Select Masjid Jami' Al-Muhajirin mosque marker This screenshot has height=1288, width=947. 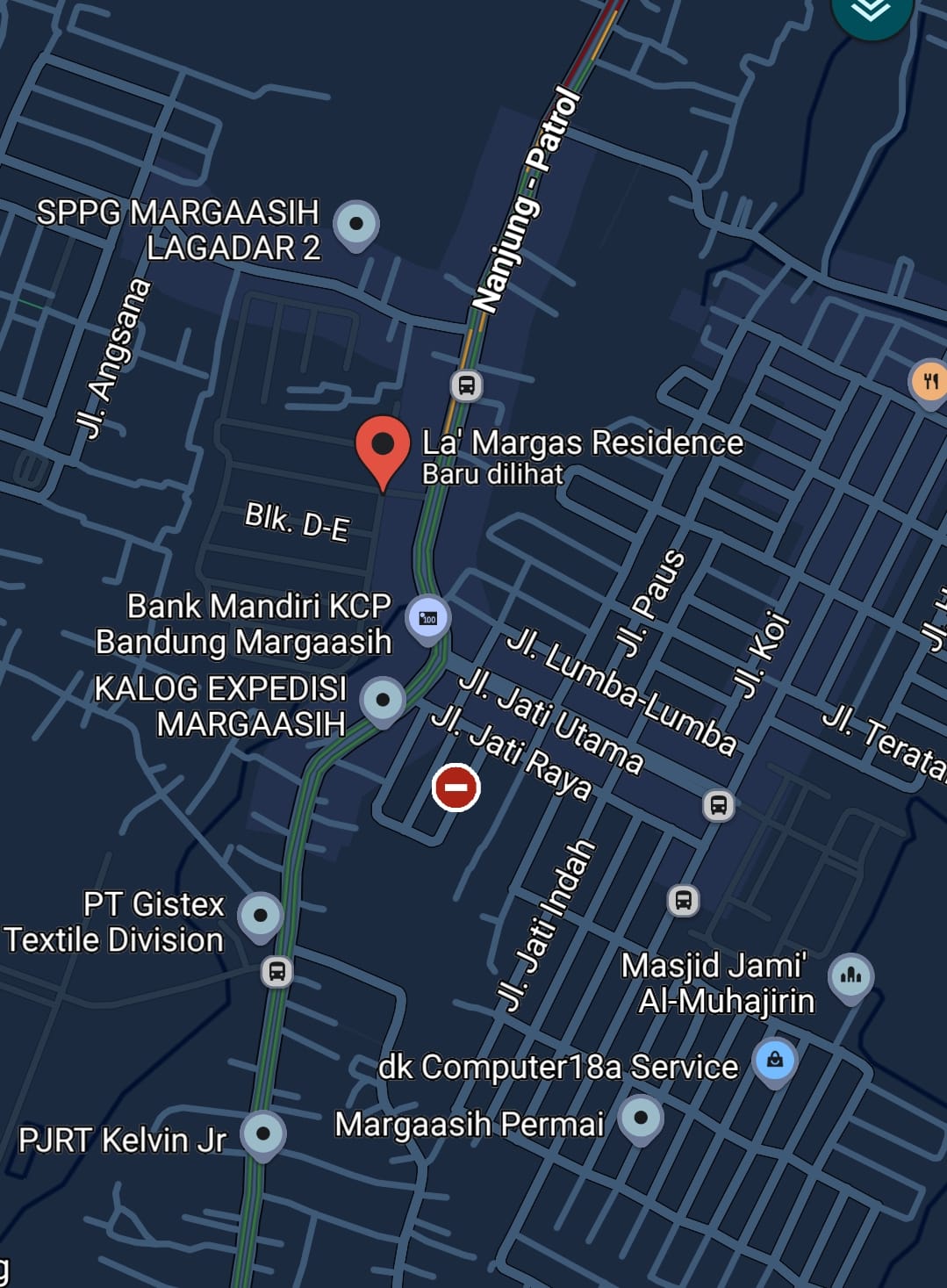pos(850,976)
